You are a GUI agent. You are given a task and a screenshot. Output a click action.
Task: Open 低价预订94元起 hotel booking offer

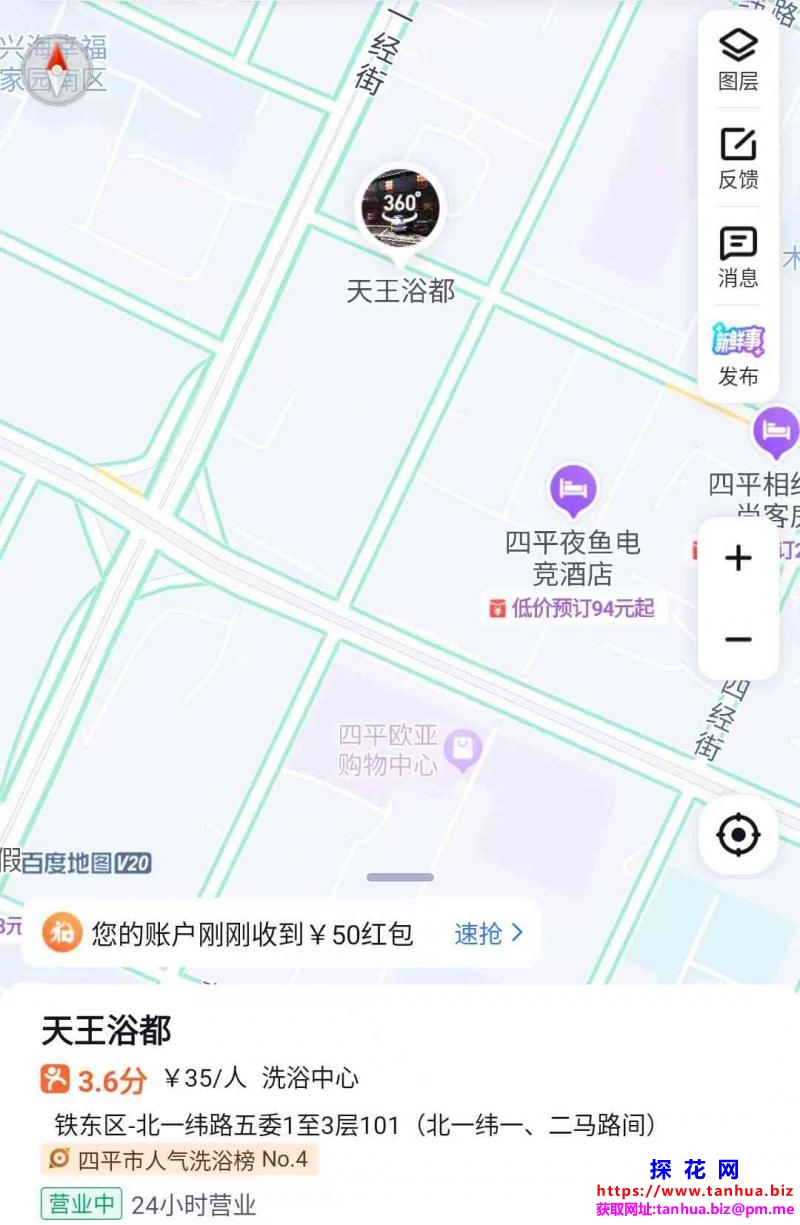(x=573, y=608)
